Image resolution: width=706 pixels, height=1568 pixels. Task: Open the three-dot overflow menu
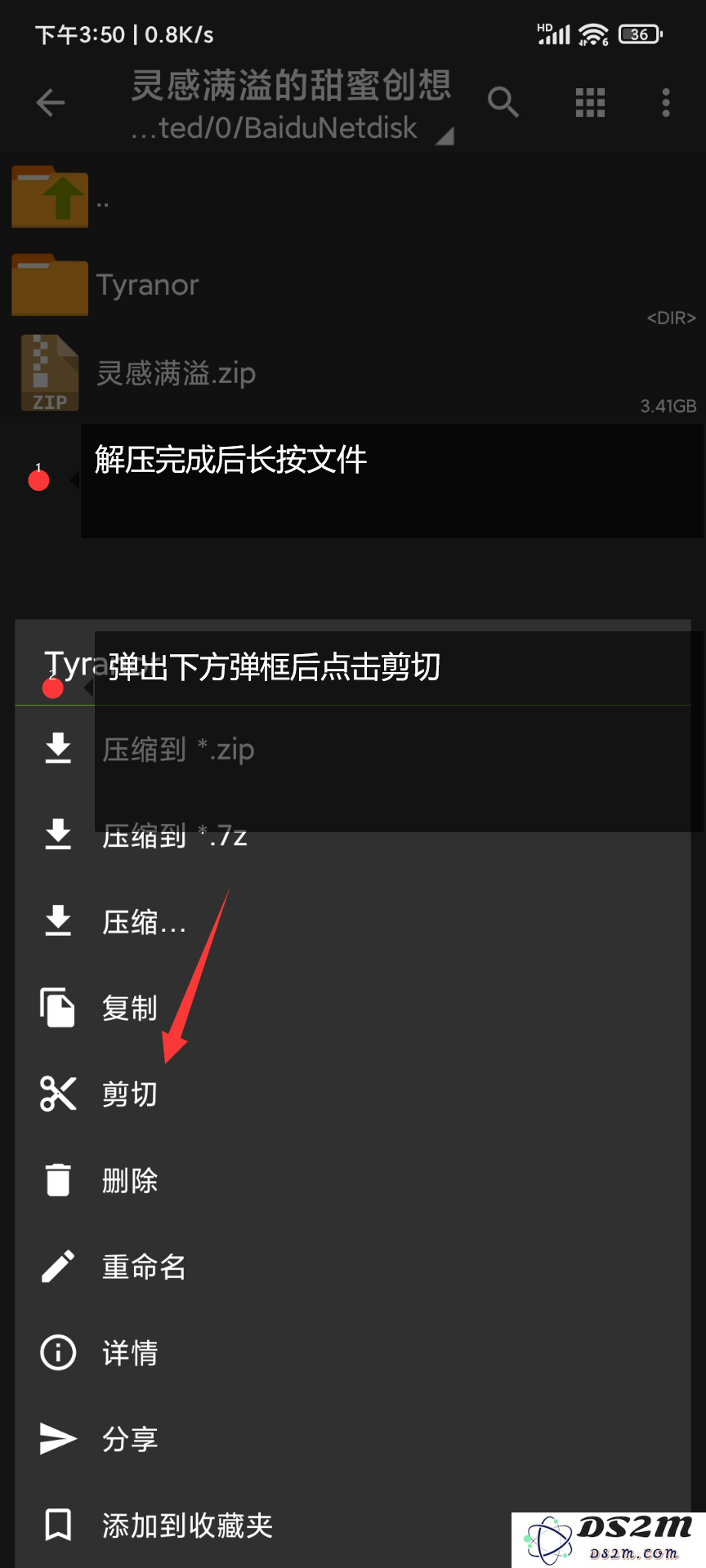[666, 103]
